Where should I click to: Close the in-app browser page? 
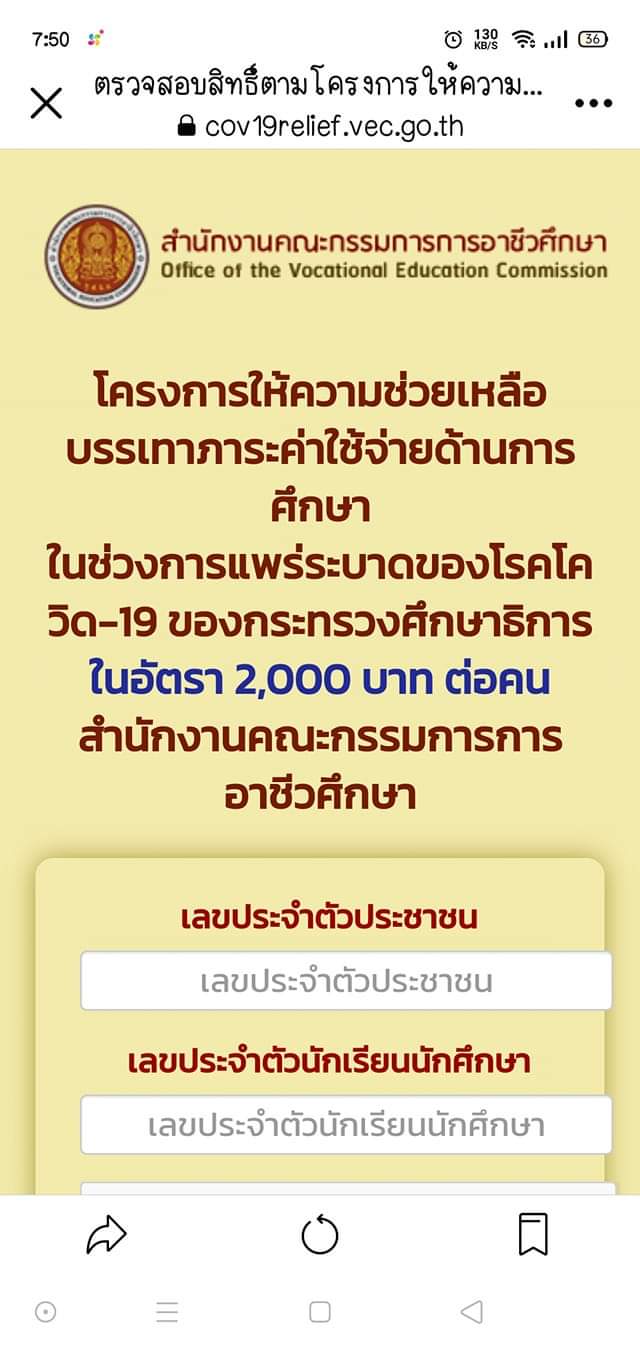[x=46, y=103]
